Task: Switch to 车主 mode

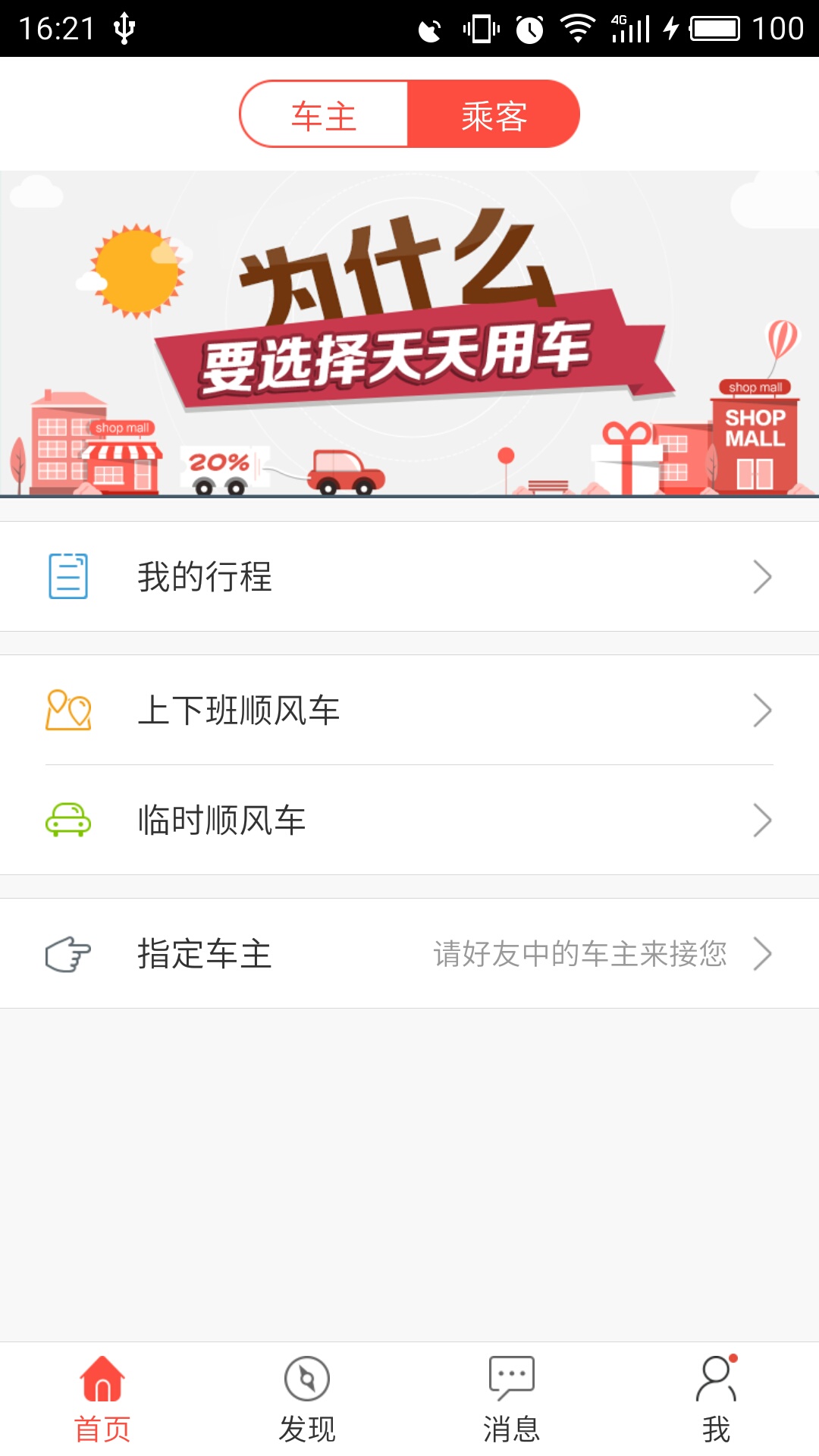Action: pyautogui.click(x=322, y=114)
